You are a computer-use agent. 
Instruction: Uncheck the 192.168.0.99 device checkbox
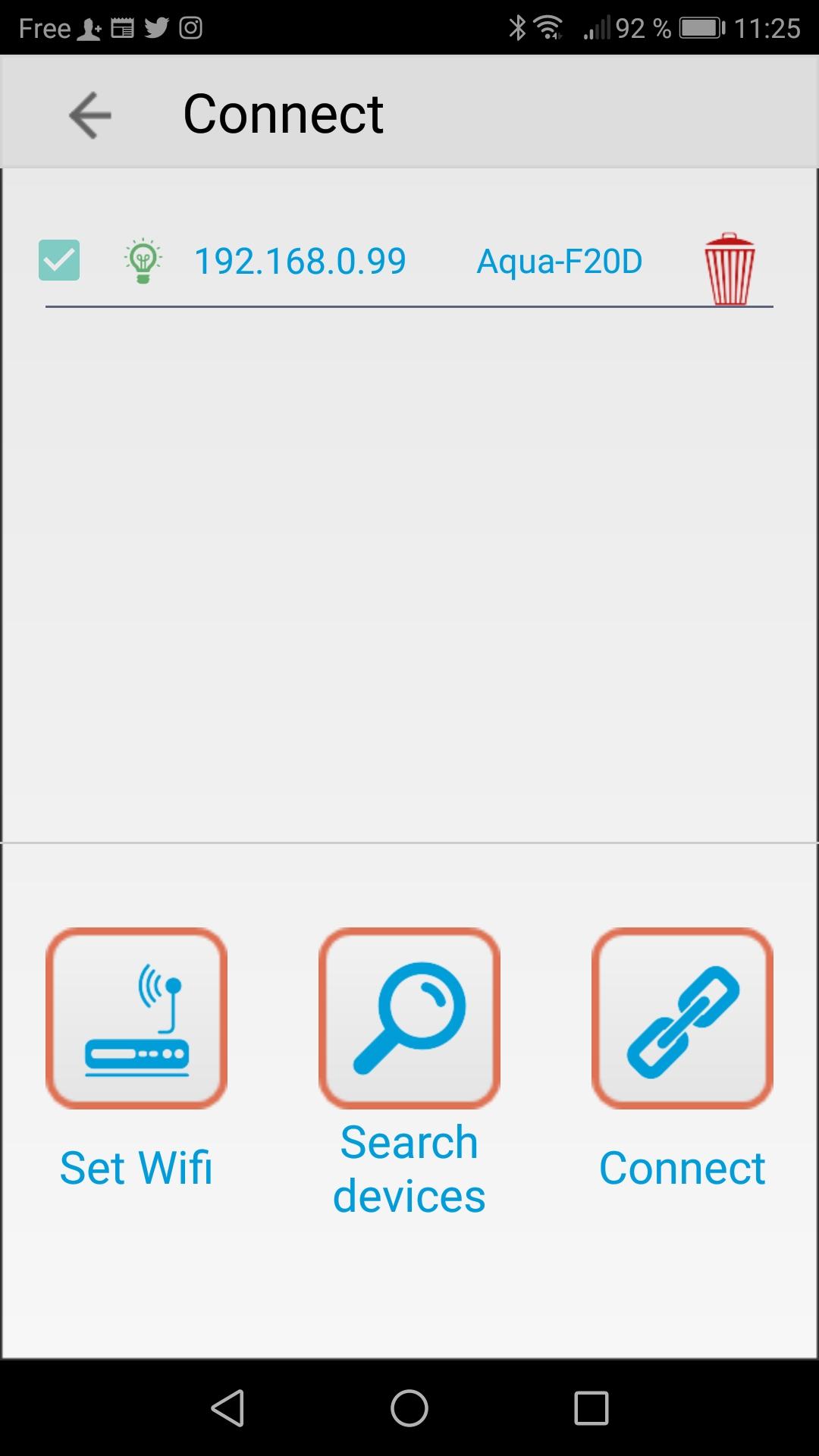point(59,260)
